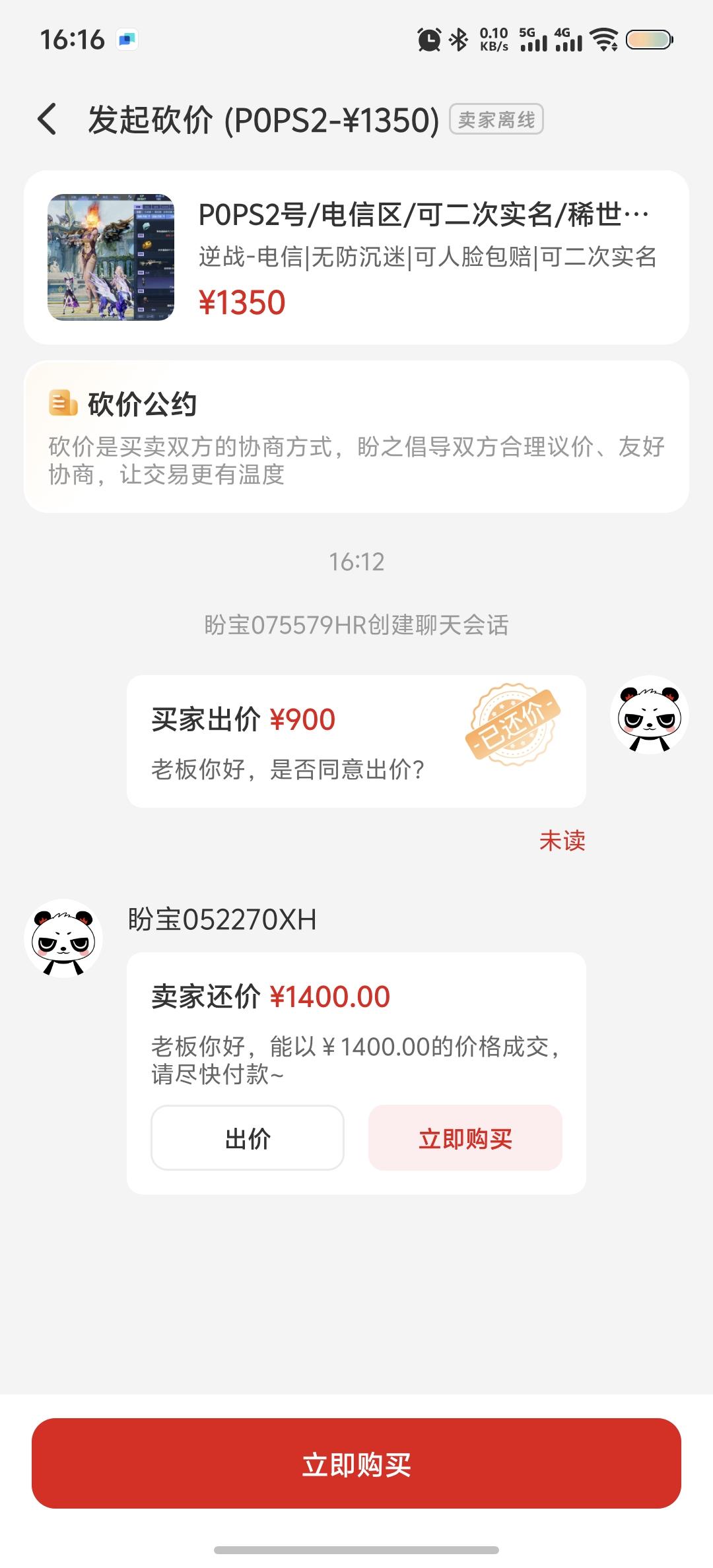Go back using the header arrow
The width and height of the screenshot is (713, 1568).
(x=48, y=119)
